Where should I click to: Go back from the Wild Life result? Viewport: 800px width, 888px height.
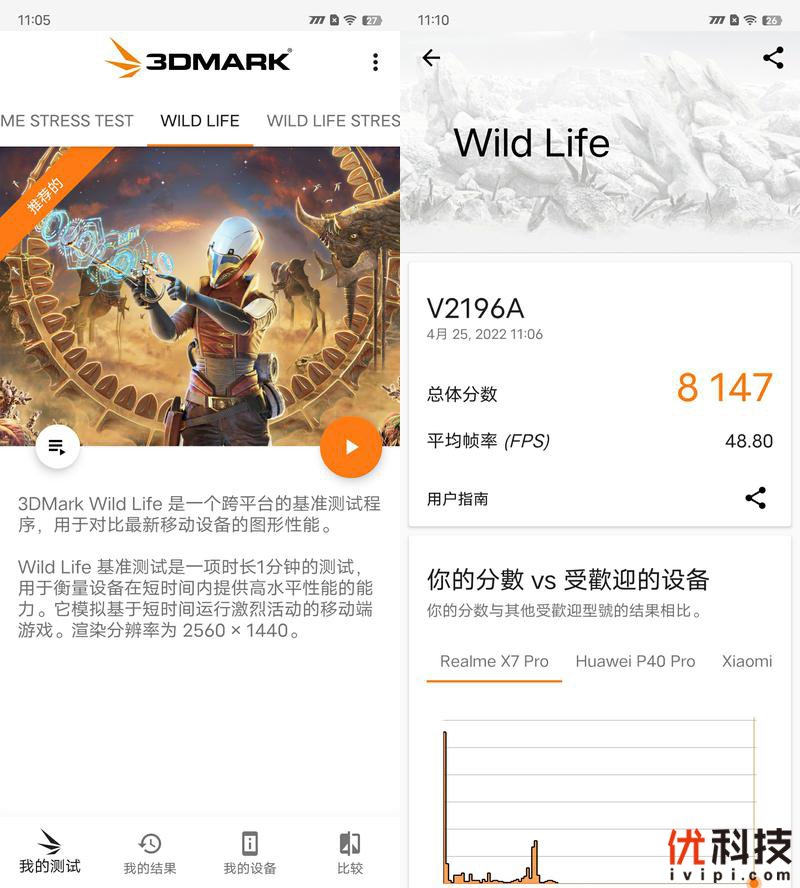tap(431, 58)
